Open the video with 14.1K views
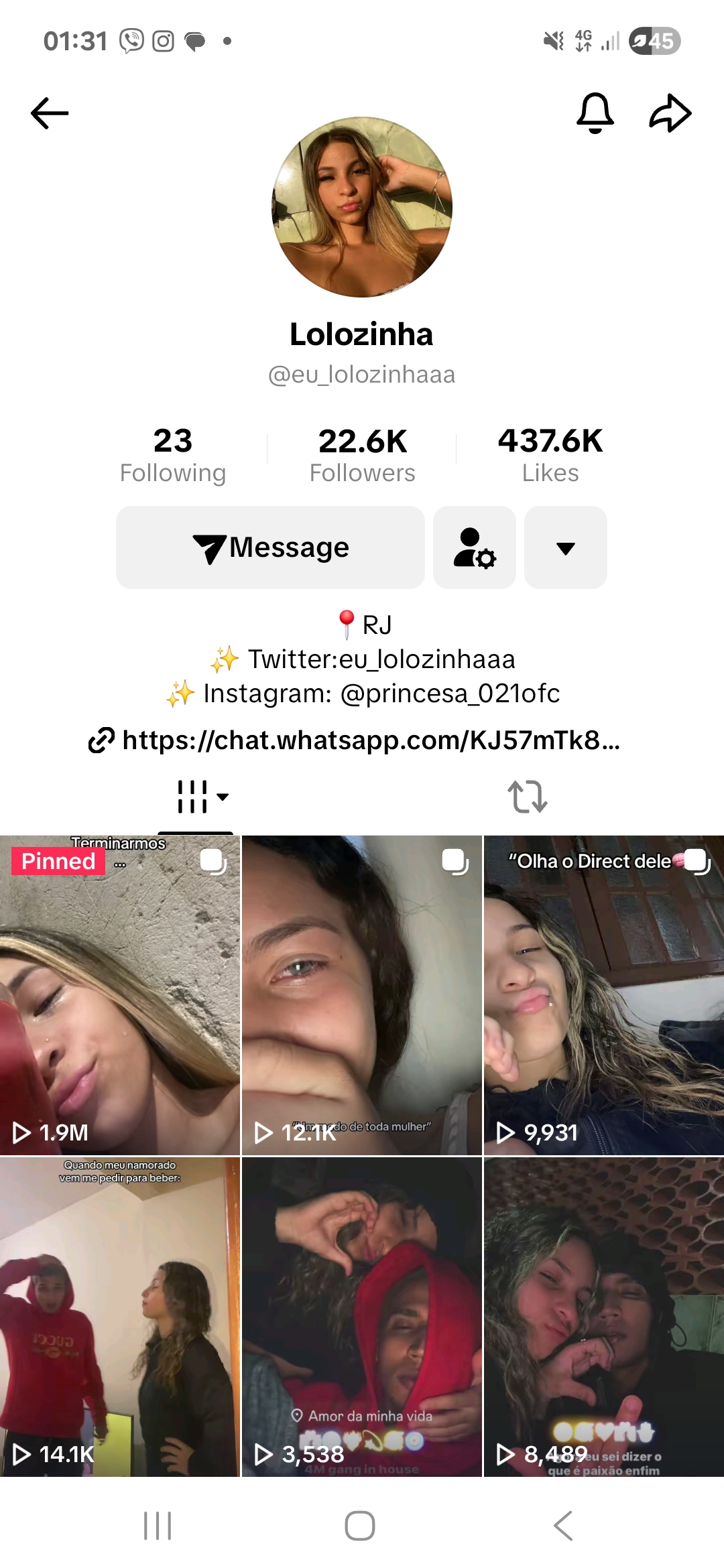The image size is (724, 1568). [x=119, y=1317]
